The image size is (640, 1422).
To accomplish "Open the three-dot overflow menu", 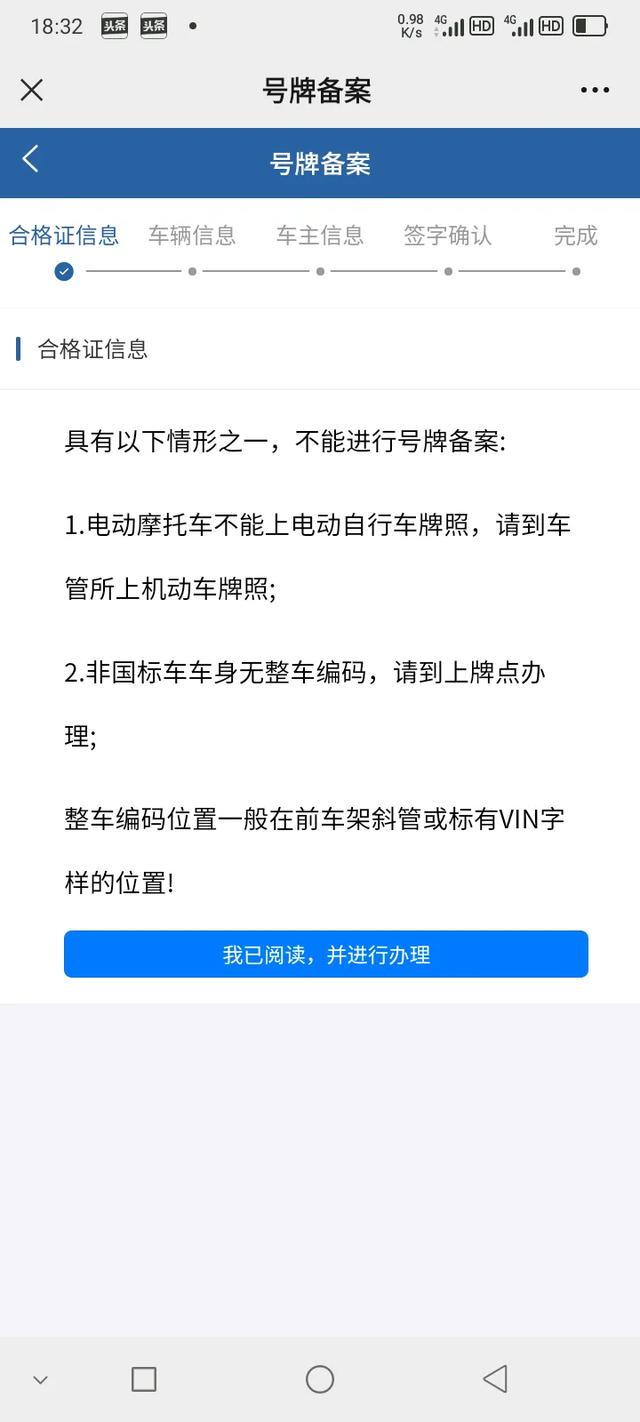I will [595, 90].
